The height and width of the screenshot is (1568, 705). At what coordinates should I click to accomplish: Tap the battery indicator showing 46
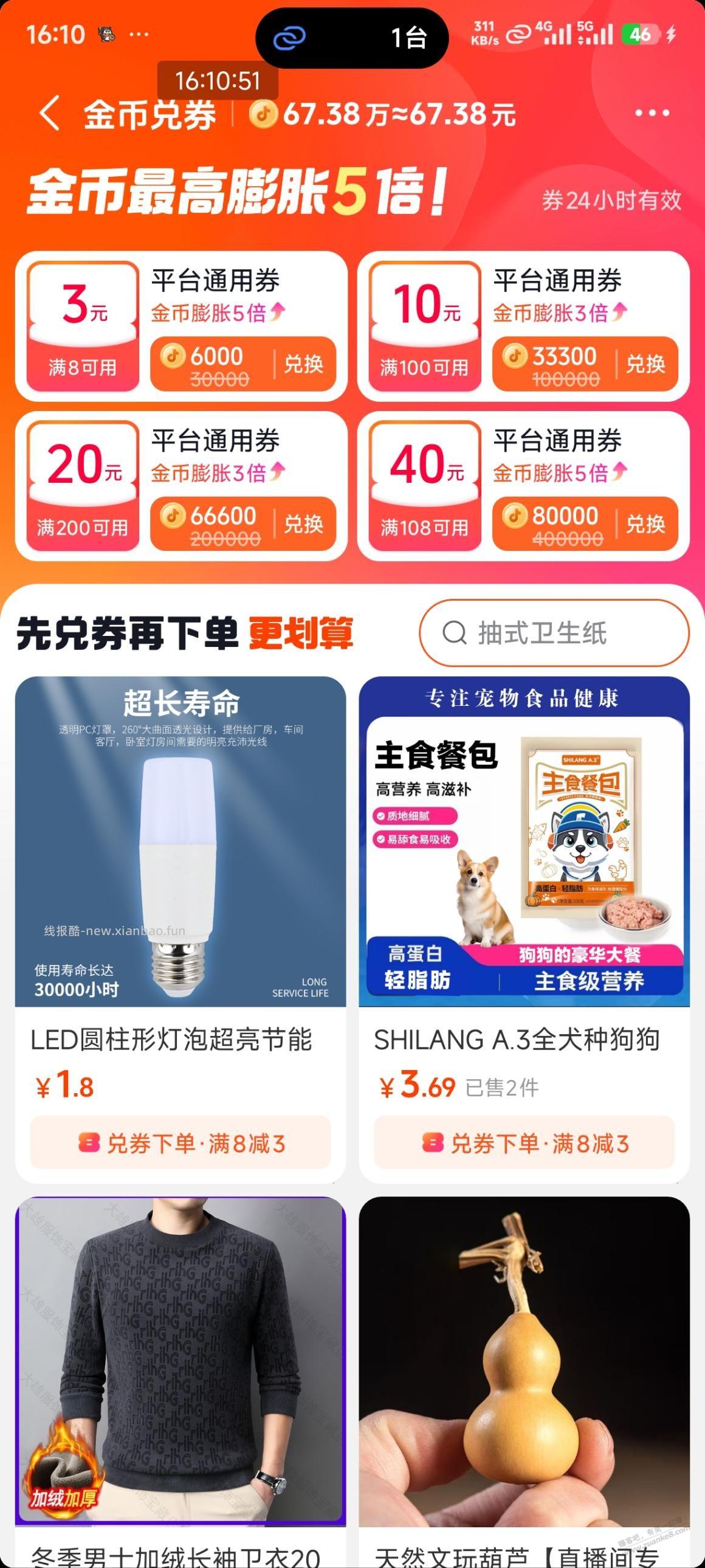[638, 35]
